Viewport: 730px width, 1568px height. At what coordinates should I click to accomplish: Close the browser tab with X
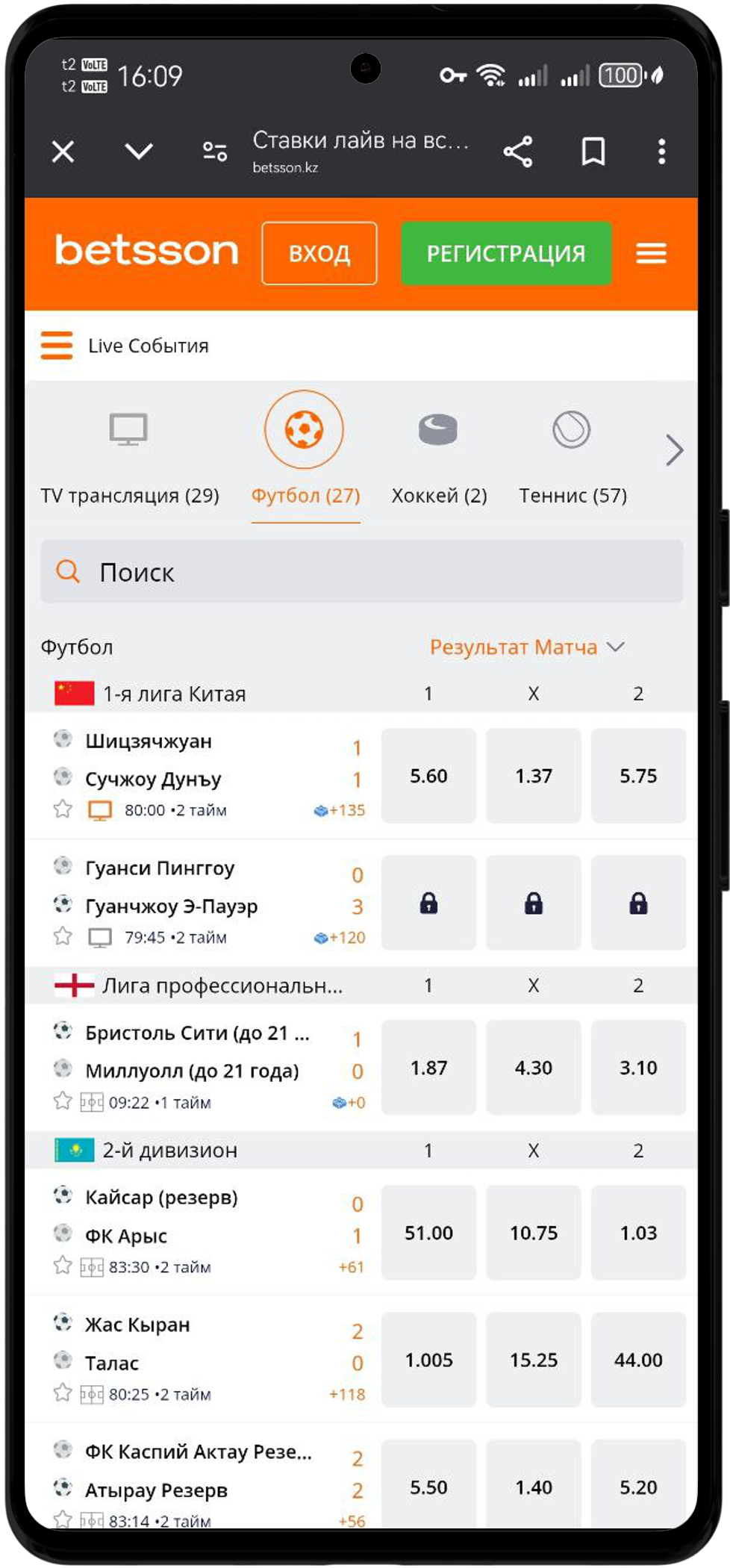pyautogui.click(x=63, y=152)
